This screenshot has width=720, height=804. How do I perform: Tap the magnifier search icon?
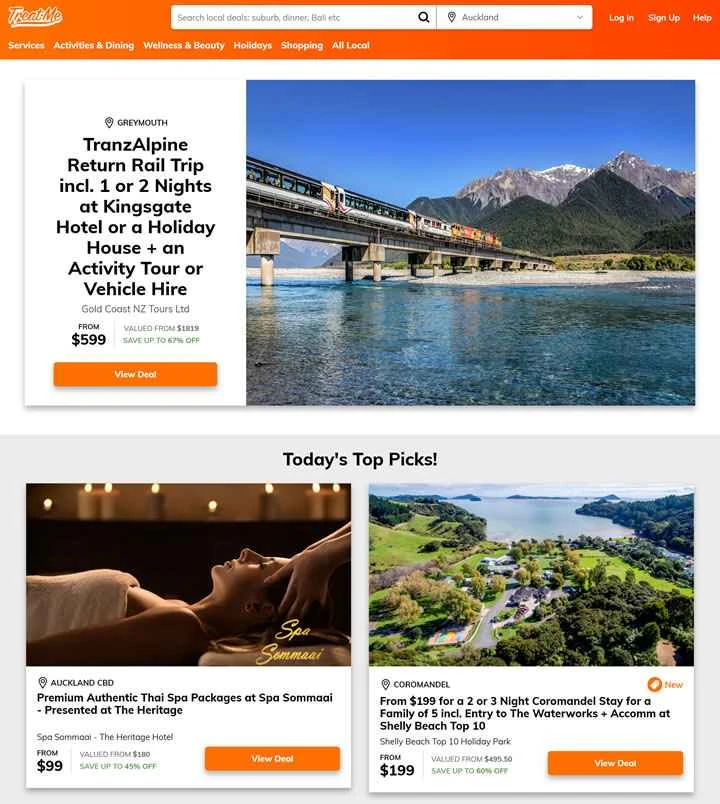(424, 17)
